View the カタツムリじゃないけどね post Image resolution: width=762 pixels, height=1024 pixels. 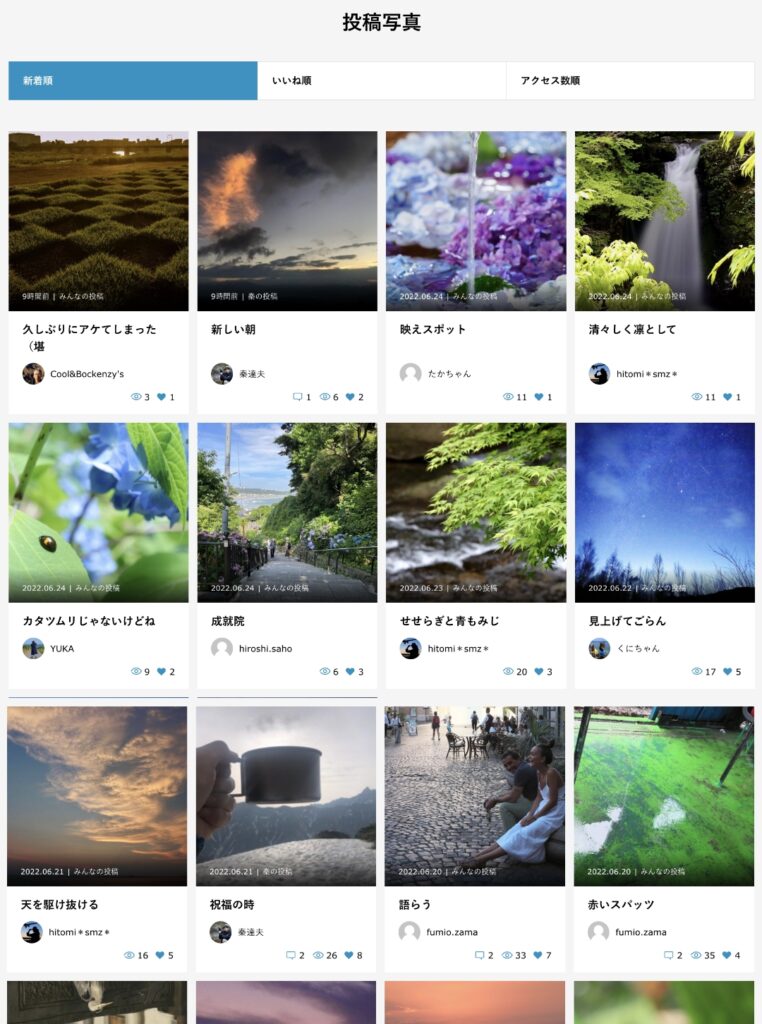pos(98,512)
